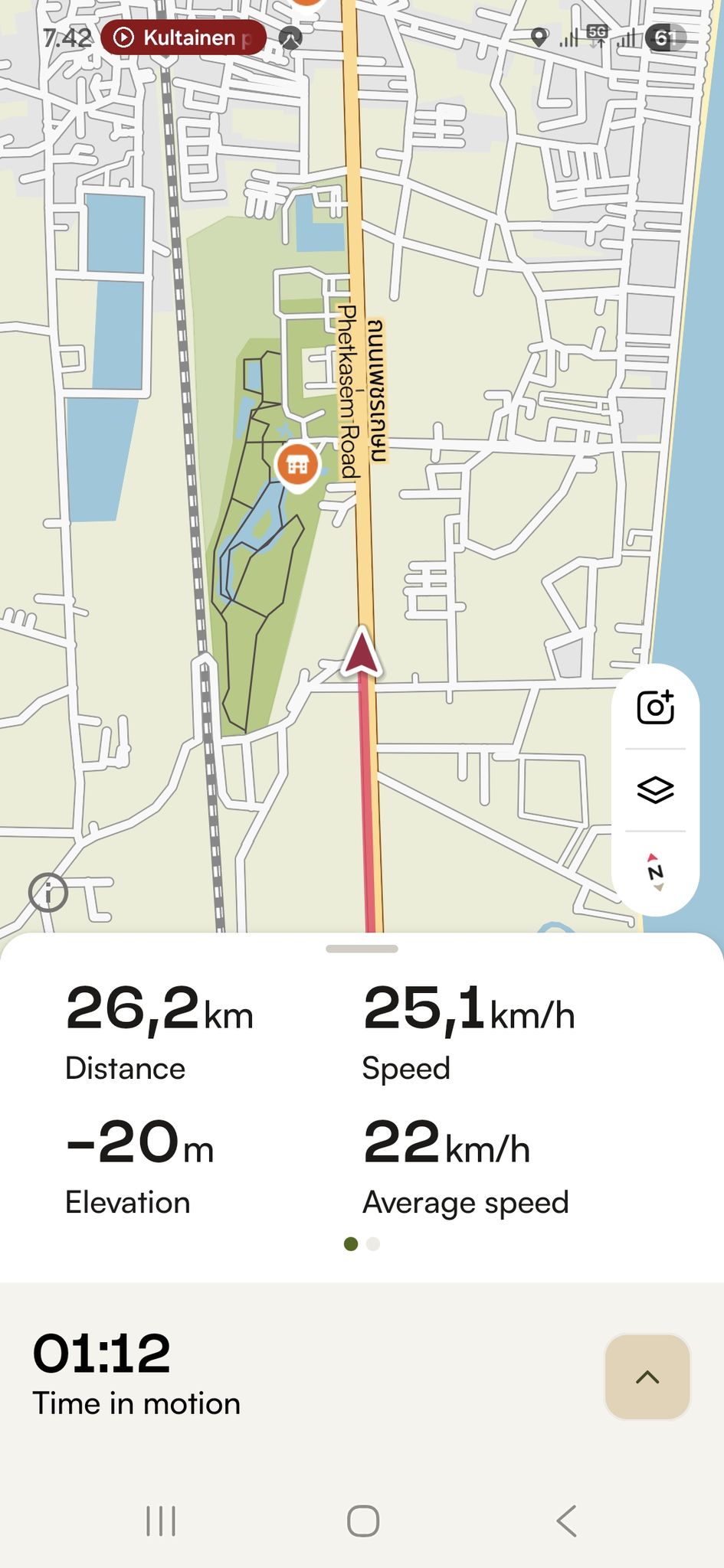The height and width of the screenshot is (1568, 724).
Task: Add a photo with the camera button
Action: (x=655, y=707)
